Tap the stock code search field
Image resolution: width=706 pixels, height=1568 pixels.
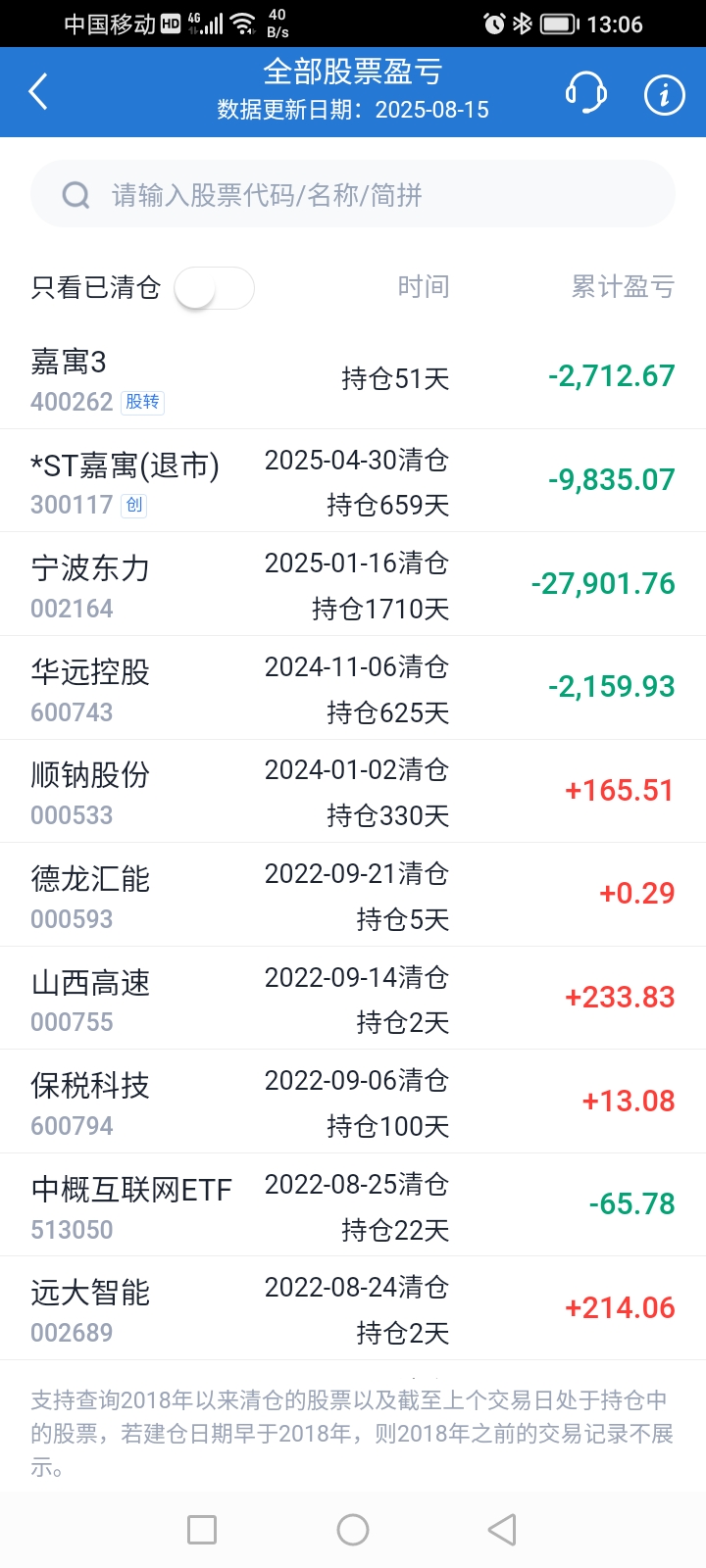[353, 194]
